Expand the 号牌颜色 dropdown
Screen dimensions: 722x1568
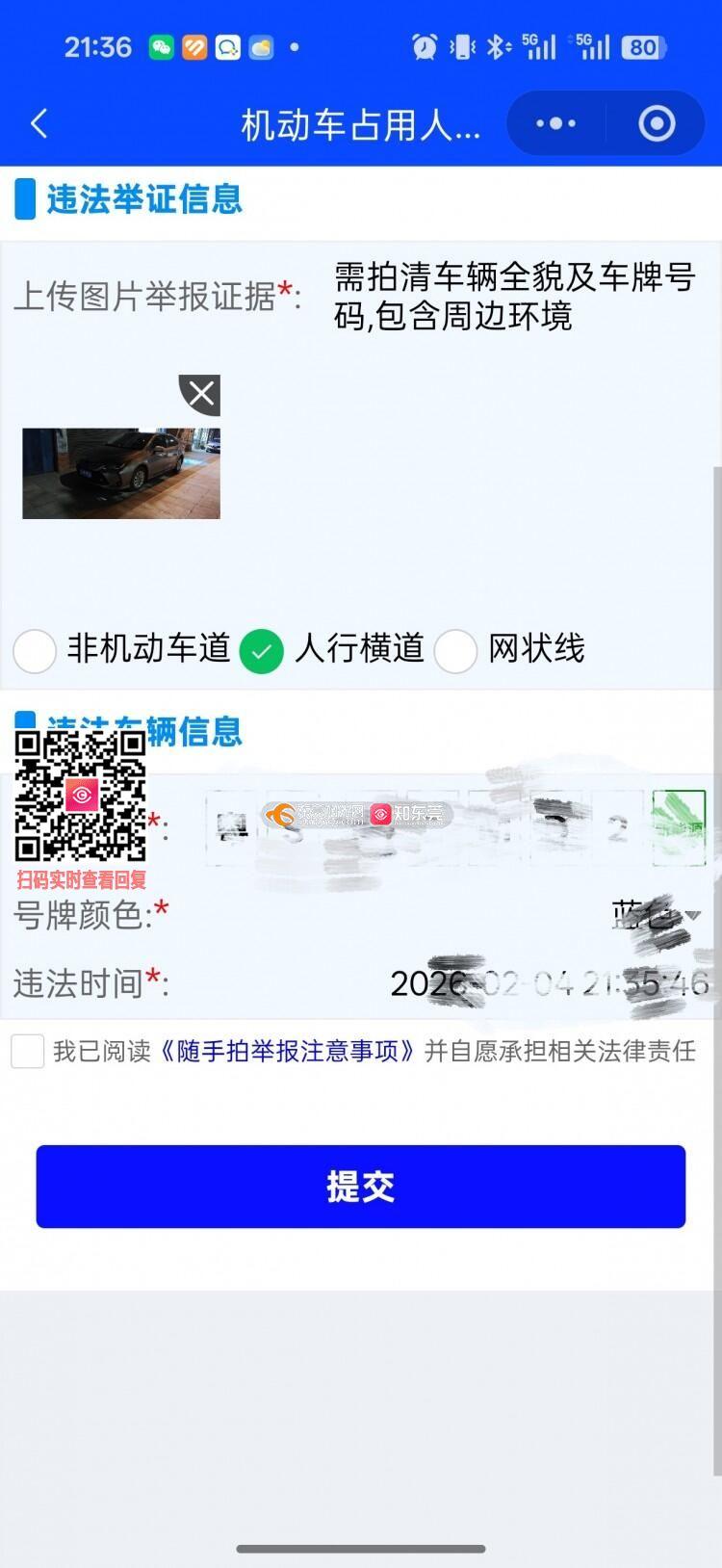(x=657, y=915)
